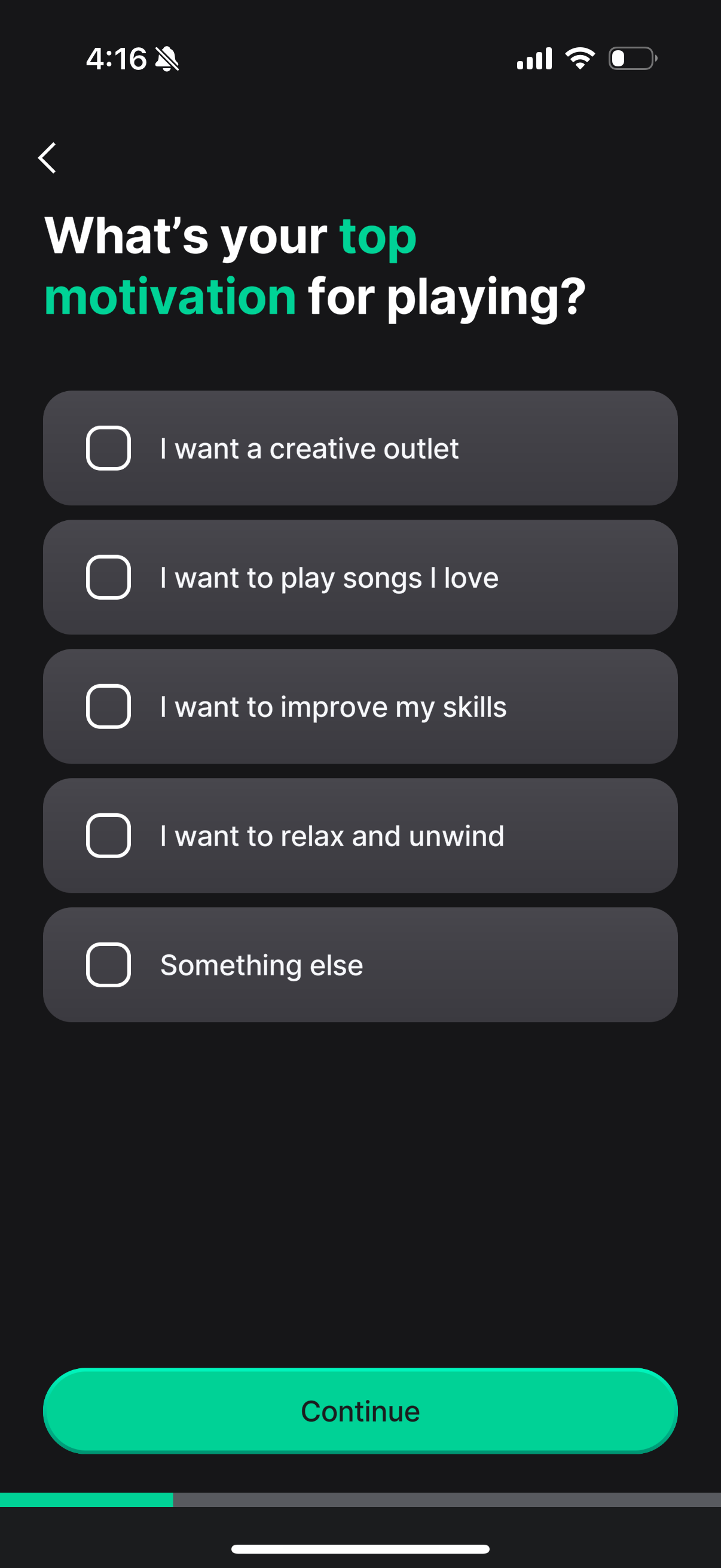Check the 'I want to improve my skills' checkbox
This screenshot has height=1568, width=721.
click(109, 706)
